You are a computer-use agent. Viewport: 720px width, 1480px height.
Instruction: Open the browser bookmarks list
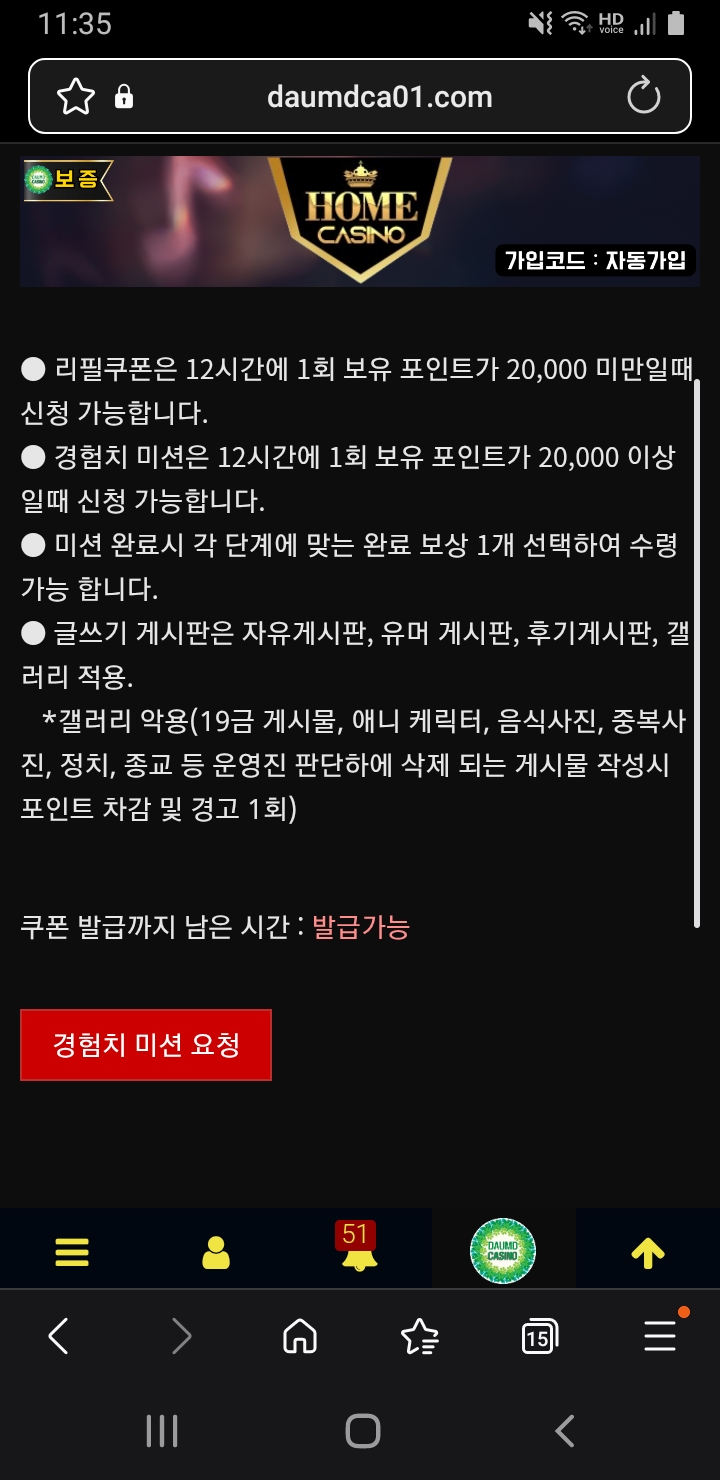coord(419,1336)
